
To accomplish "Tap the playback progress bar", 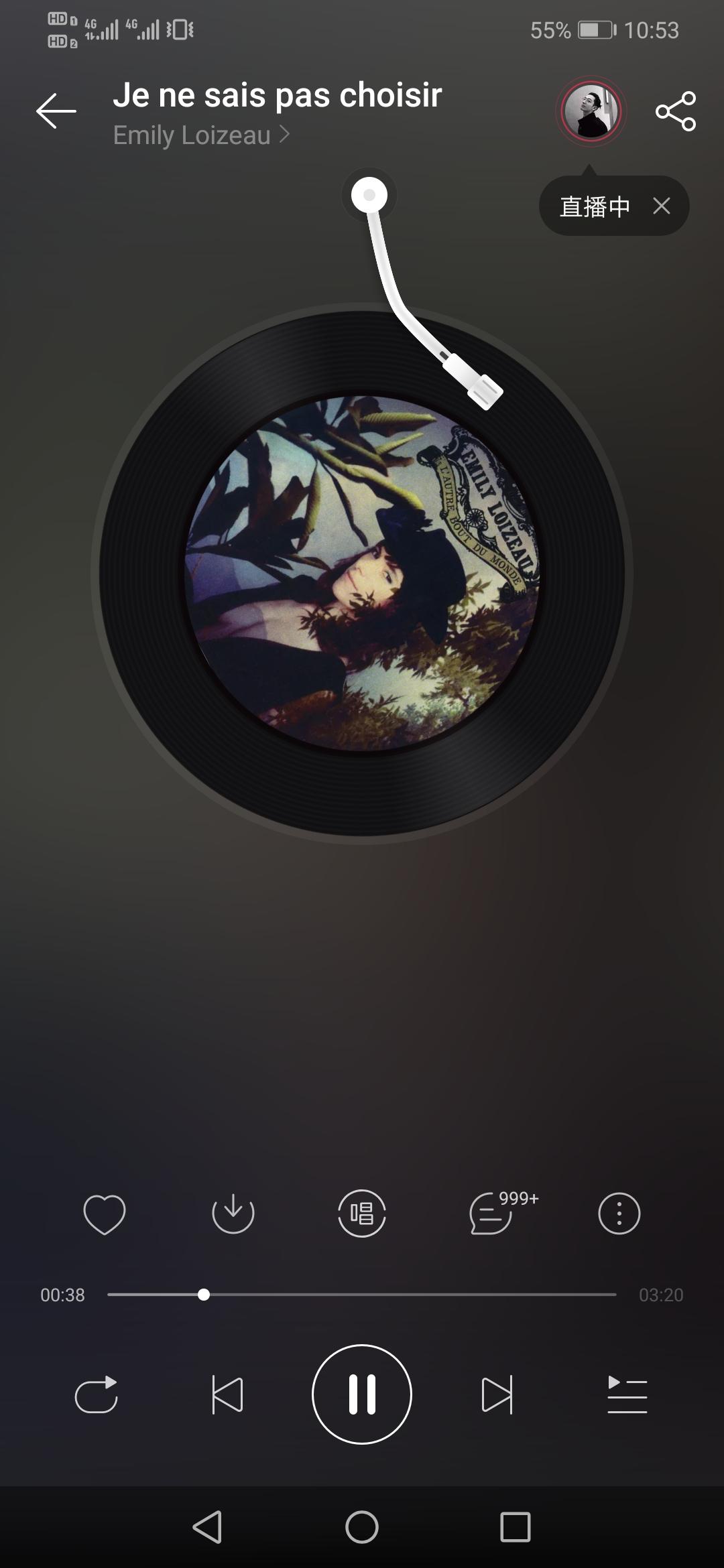I will point(361,1295).
